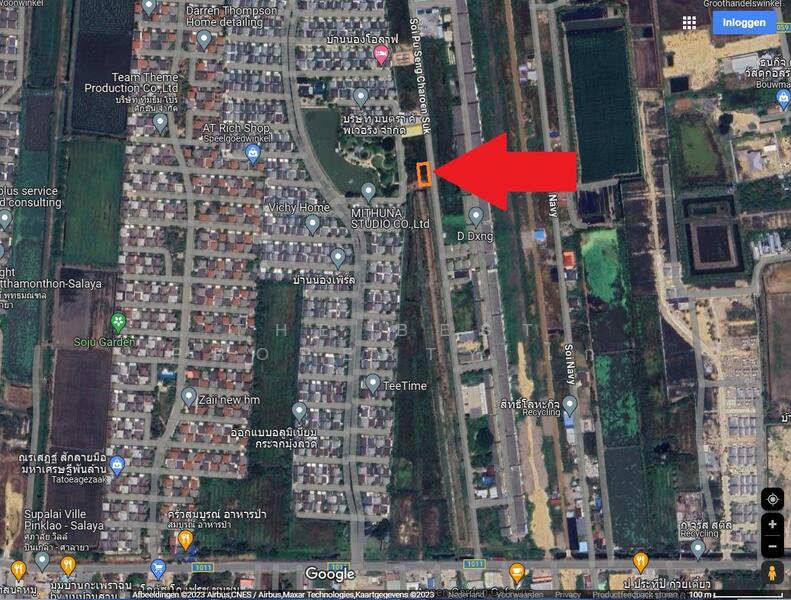791x600 pixels.
Task: Zoom out on the map
Action: (x=772, y=547)
